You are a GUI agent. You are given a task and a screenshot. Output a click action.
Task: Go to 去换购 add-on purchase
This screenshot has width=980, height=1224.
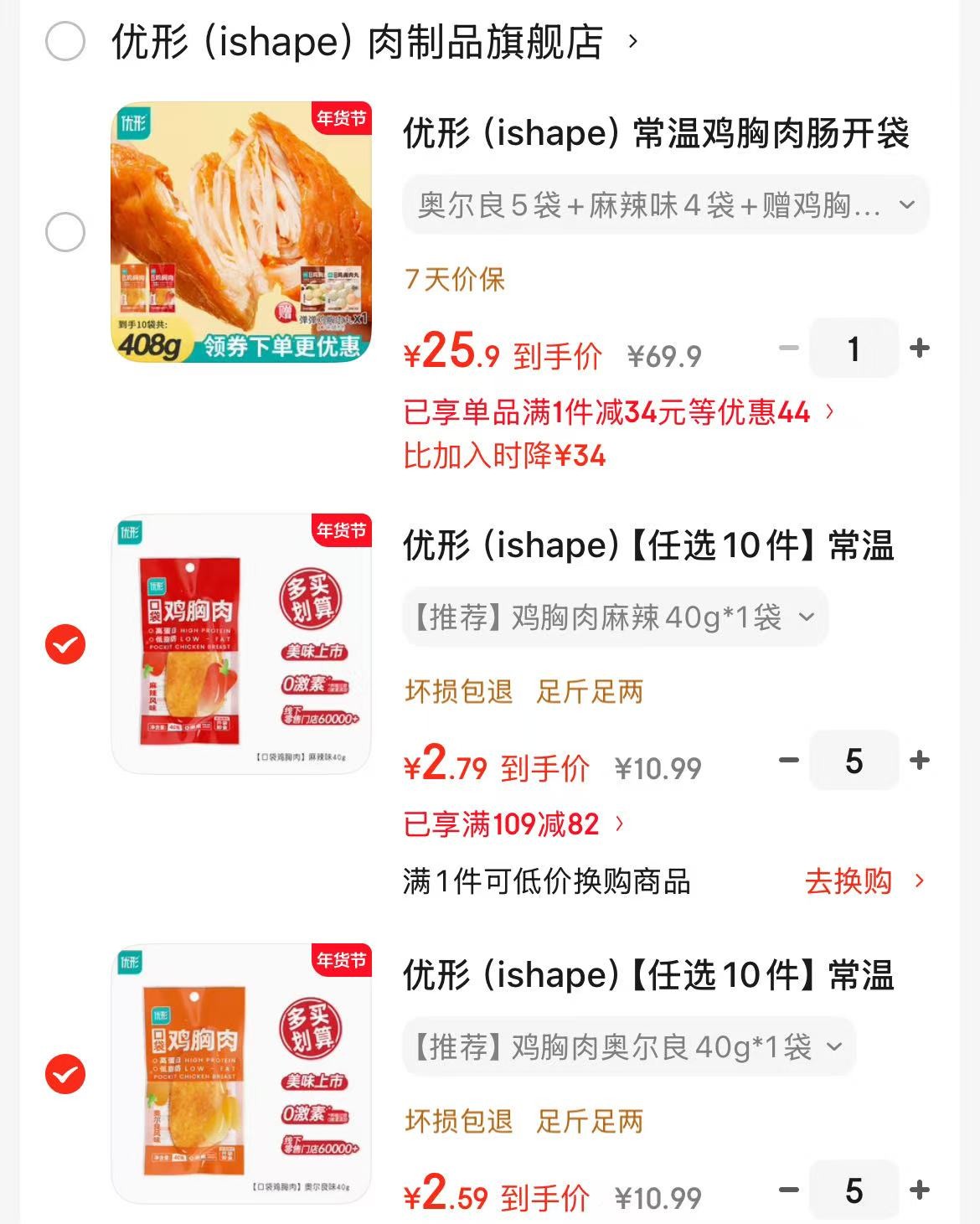tap(863, 881)
